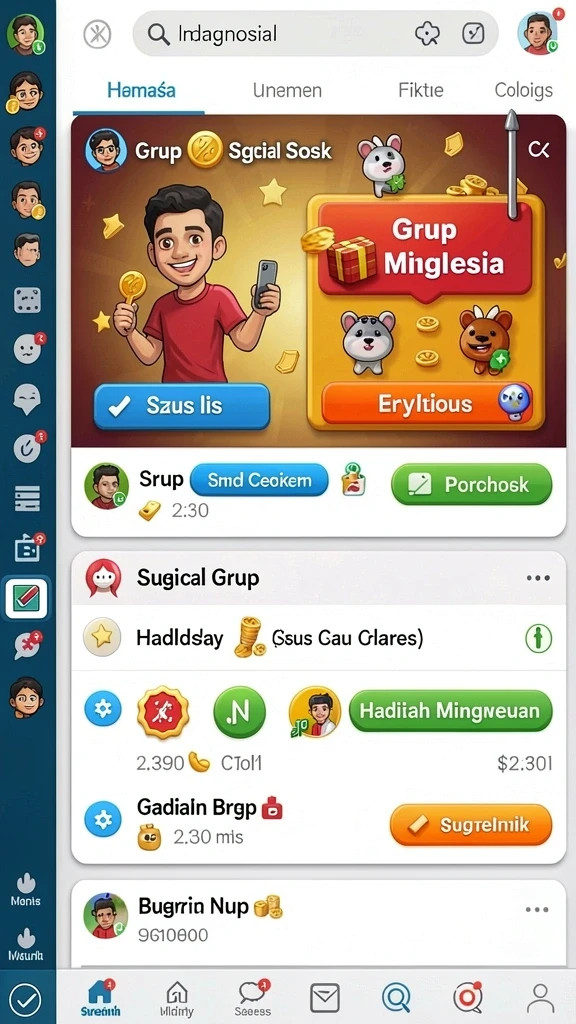This screenshot has width=576, height=1024.
Task: Tap the Smd Ceokem chip
Action: (259, 481)
